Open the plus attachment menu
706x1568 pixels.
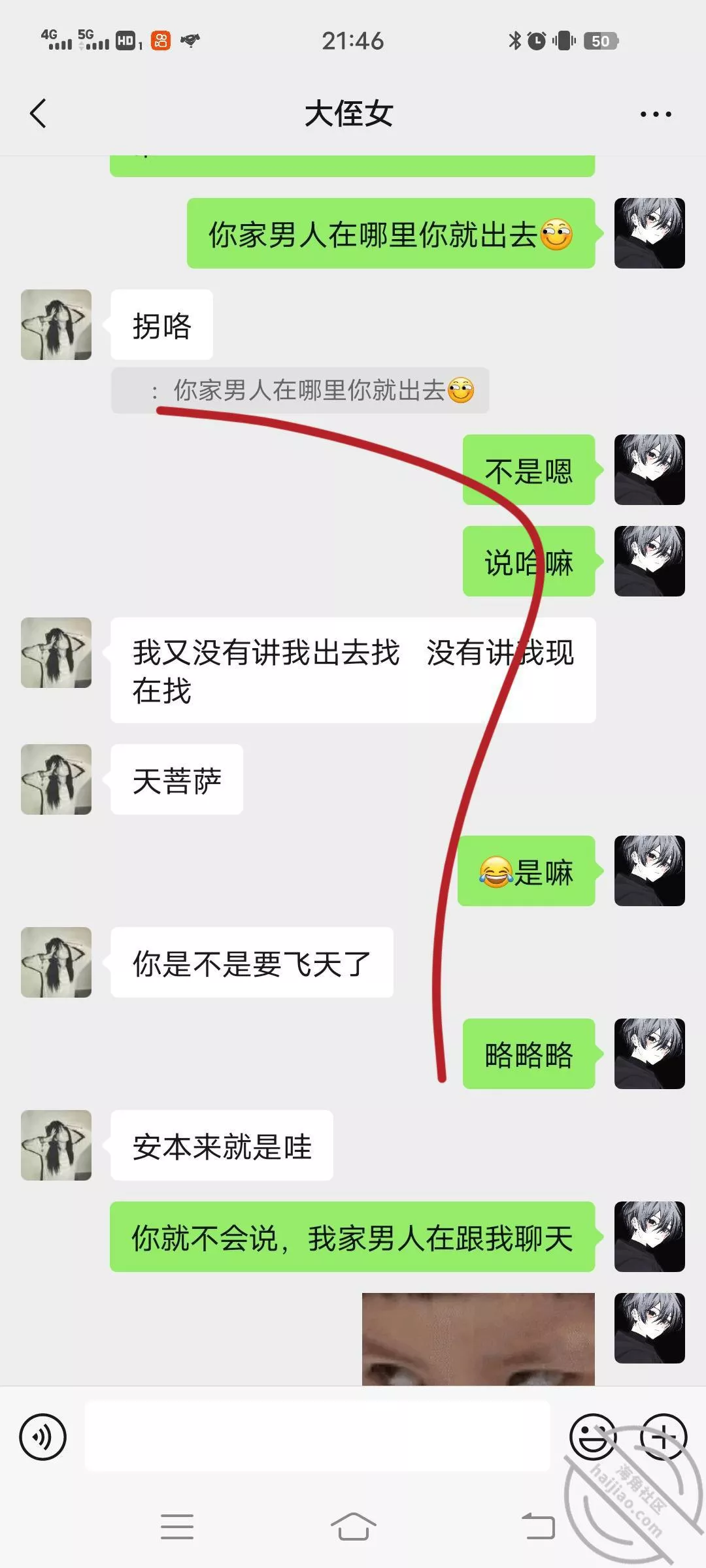point(663,1437)
